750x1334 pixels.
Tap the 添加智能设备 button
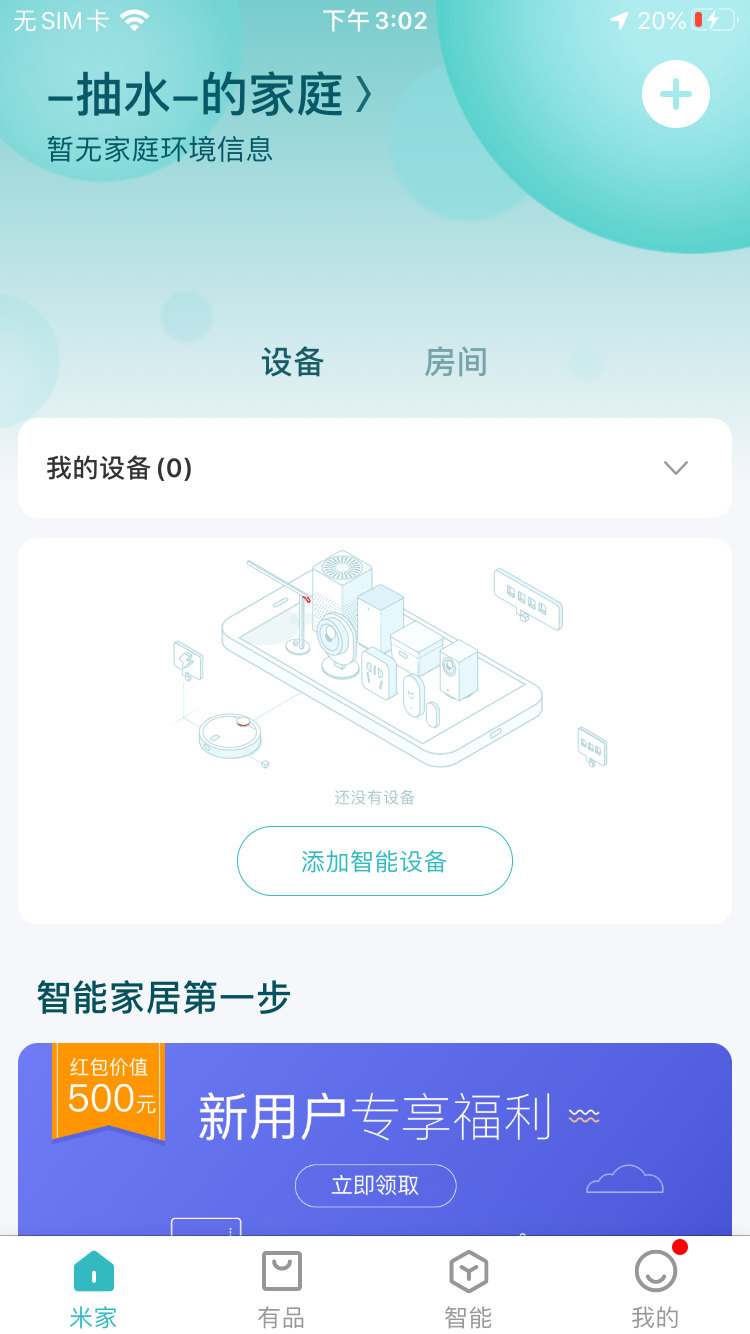tap(375, 861)
